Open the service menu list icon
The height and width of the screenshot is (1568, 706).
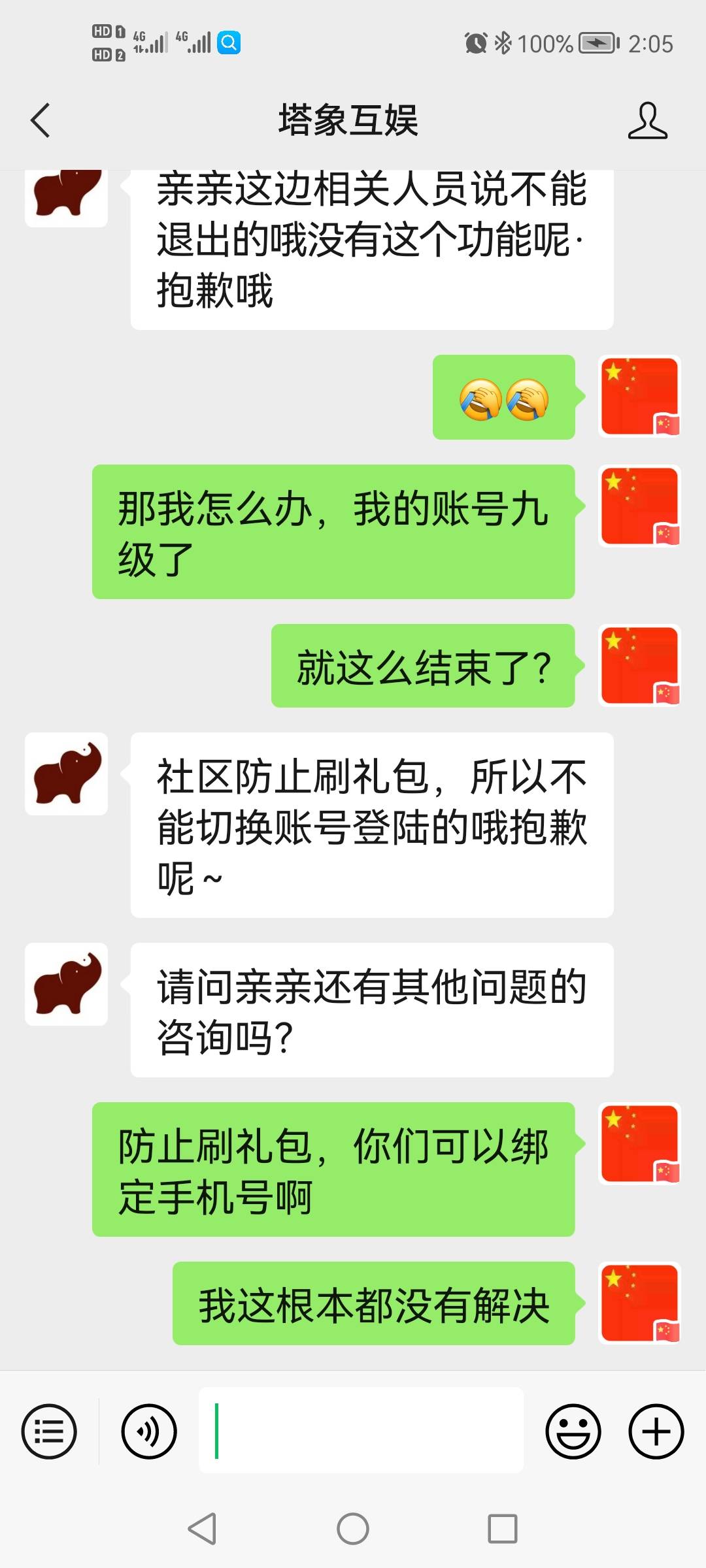tap(49, 1431)
